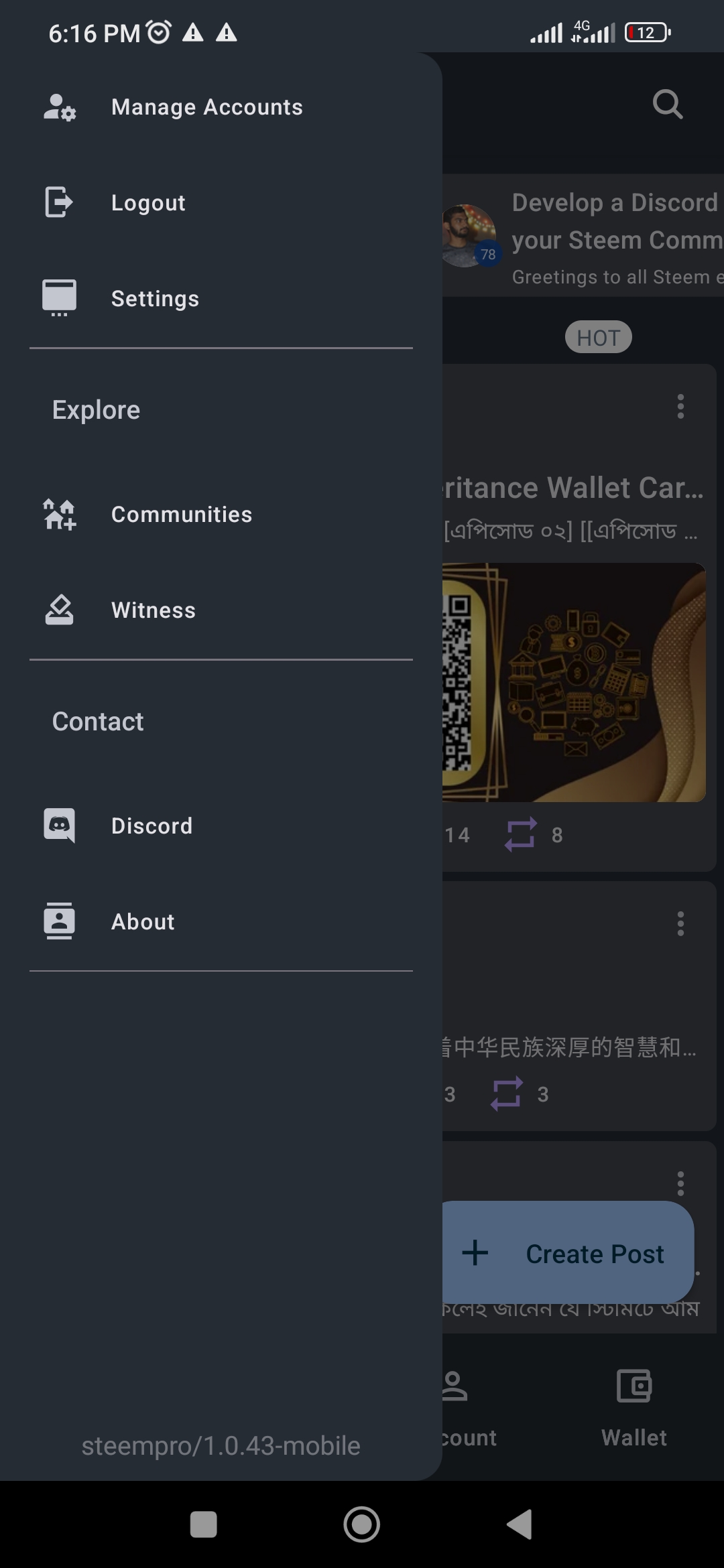This screenshot has width=724, height=1568.
Task: Log out of the account
Action: (x=148, y=203)
